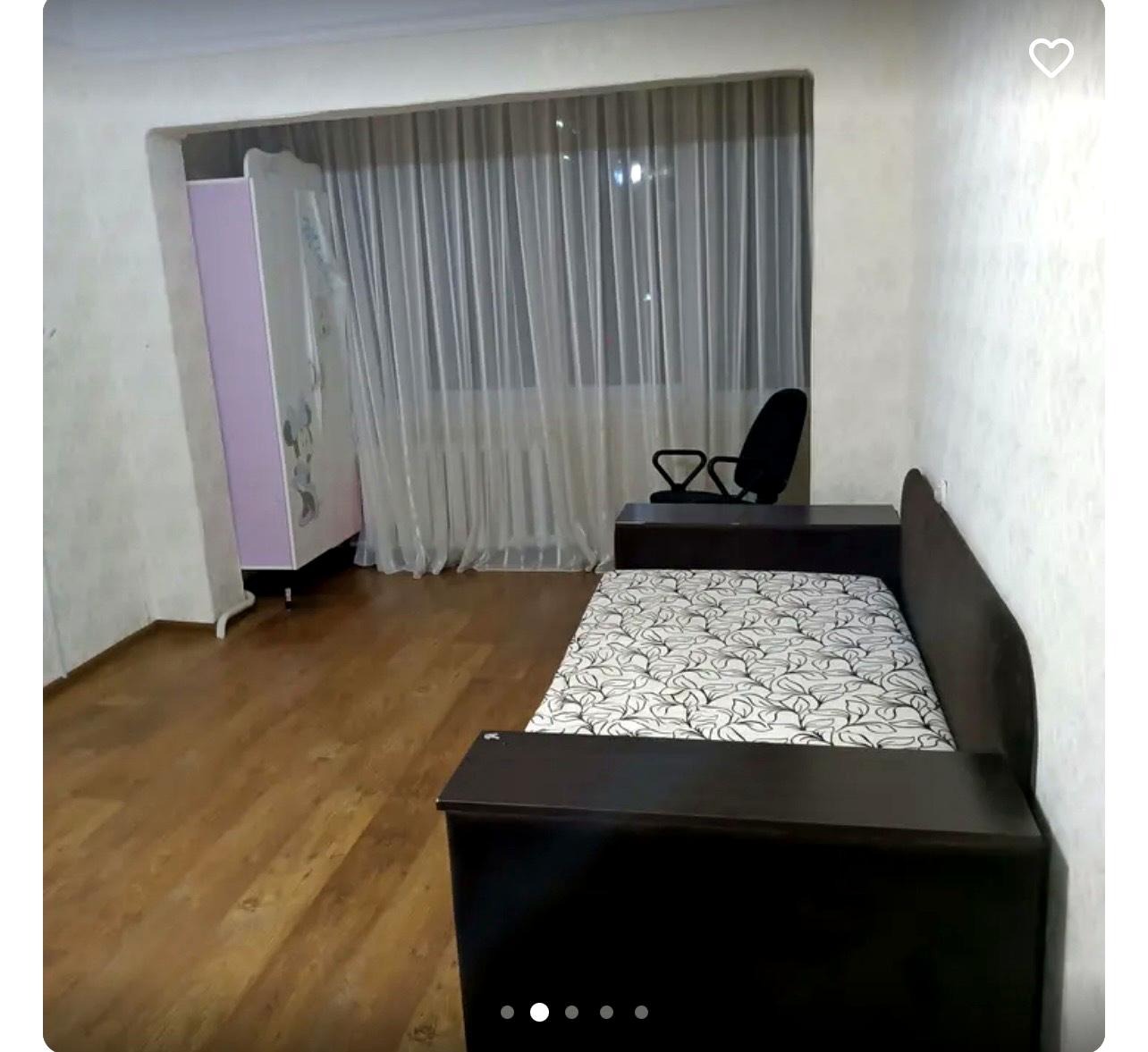Image resolution: width=1148 pixels, height=1052 pixels.
Task: Go to the third photo dot
Action: coord(572,1012)
